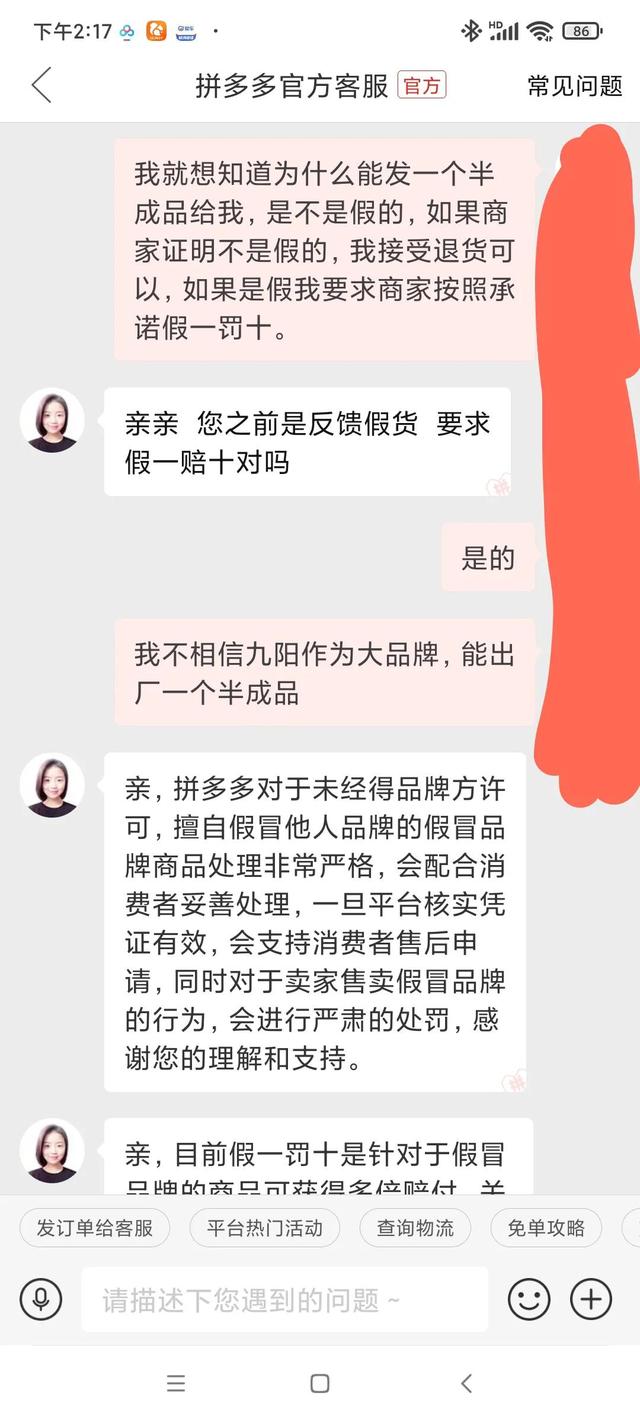Focus the 请描述下您遇到的问题 message field
640x1422 pixels.
pos(285,1300)
